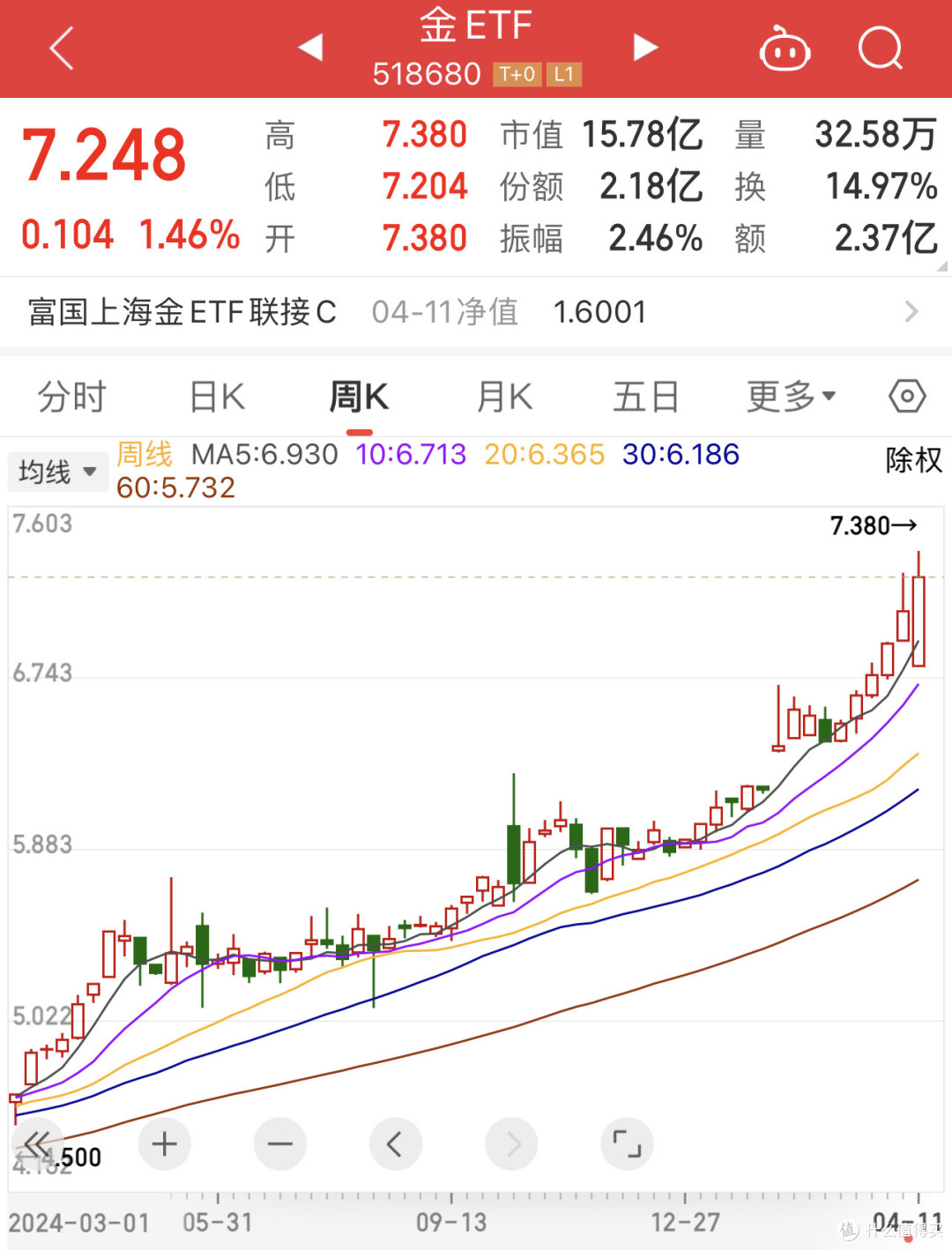Image resolution: width=952 pixels, height=1250 pixels.
Task: Open chart settings via gear icon
Action: point(906,397)
